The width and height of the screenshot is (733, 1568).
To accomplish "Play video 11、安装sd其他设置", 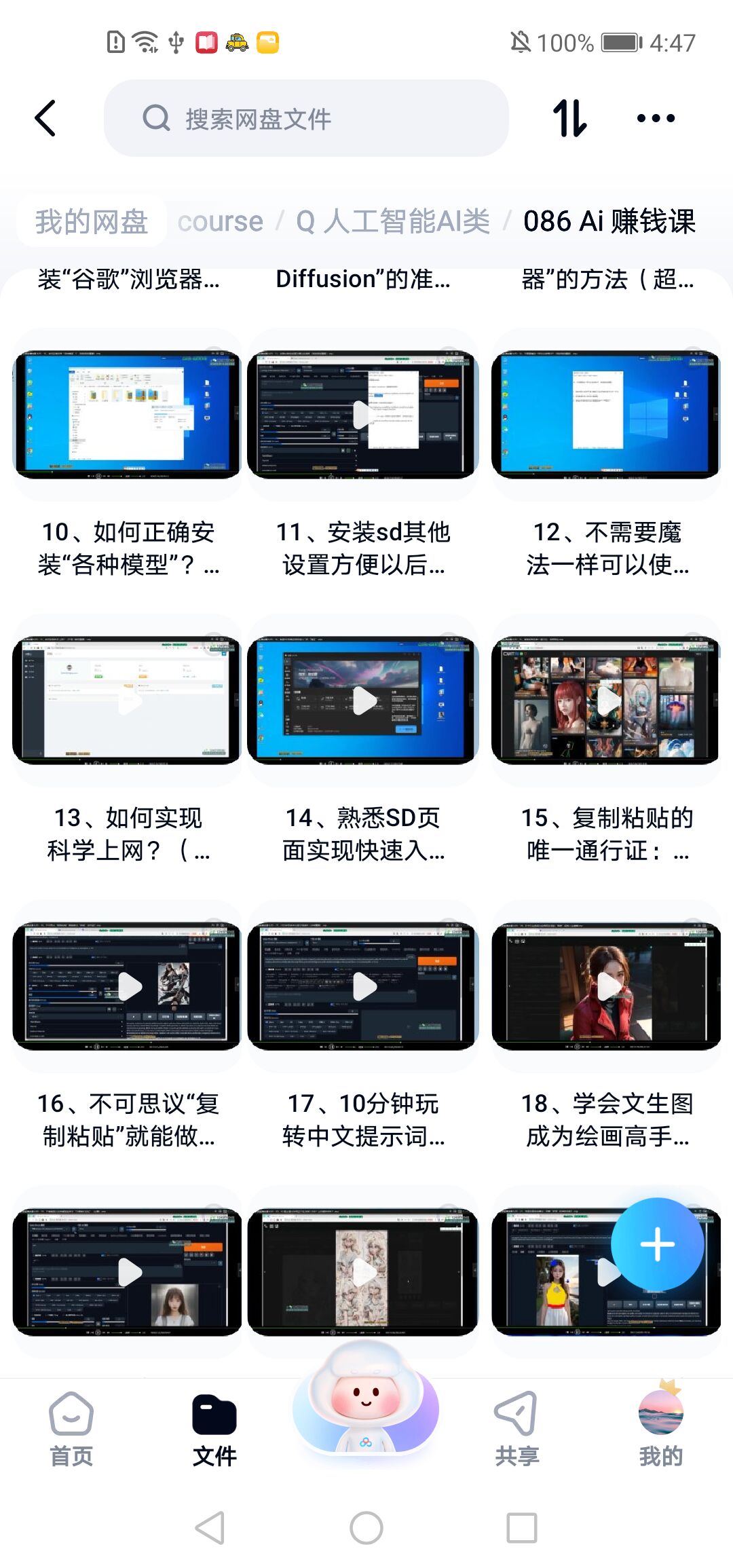I will 363,415.
